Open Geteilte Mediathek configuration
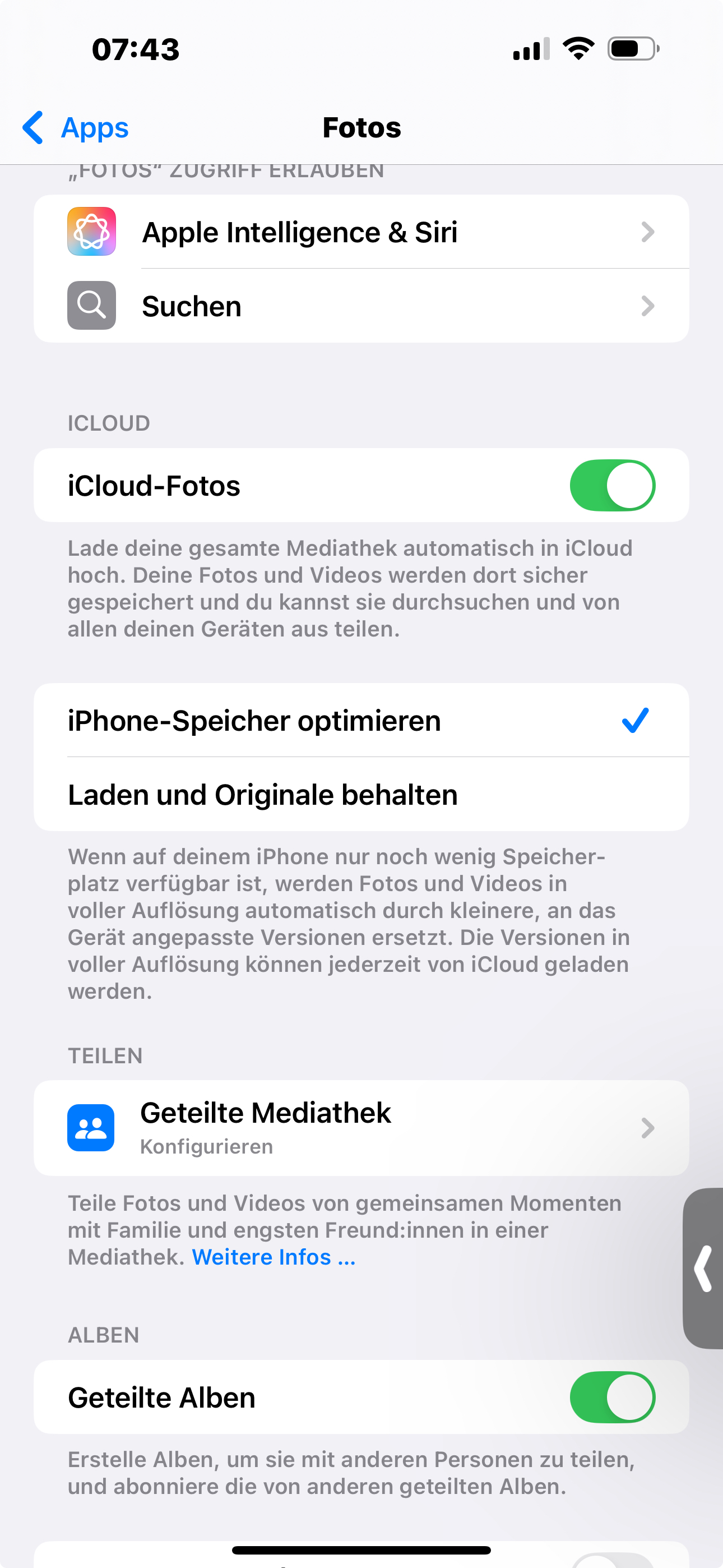Viewport: 723px width, 1568px height. [361, 1128]
